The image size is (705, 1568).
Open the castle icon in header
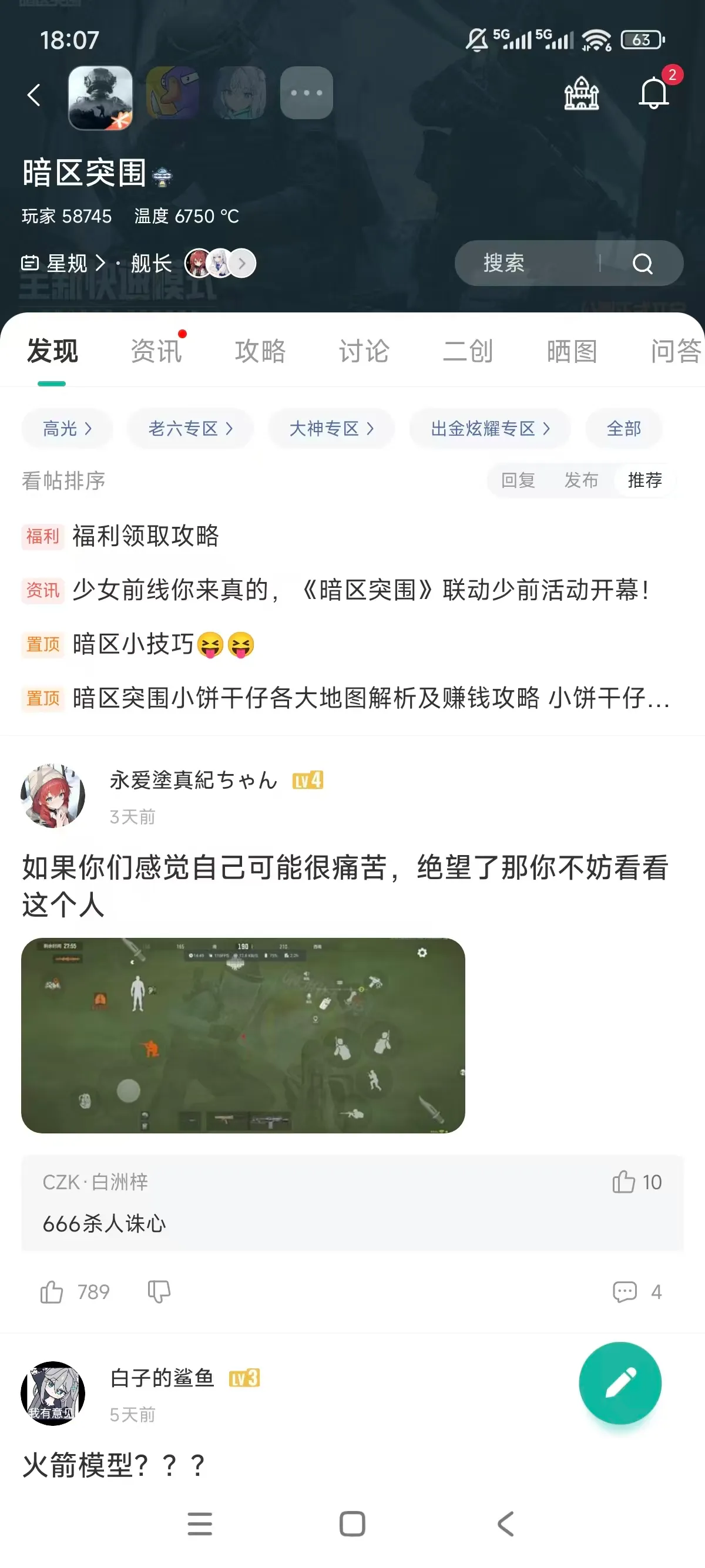tap(581, 93)
